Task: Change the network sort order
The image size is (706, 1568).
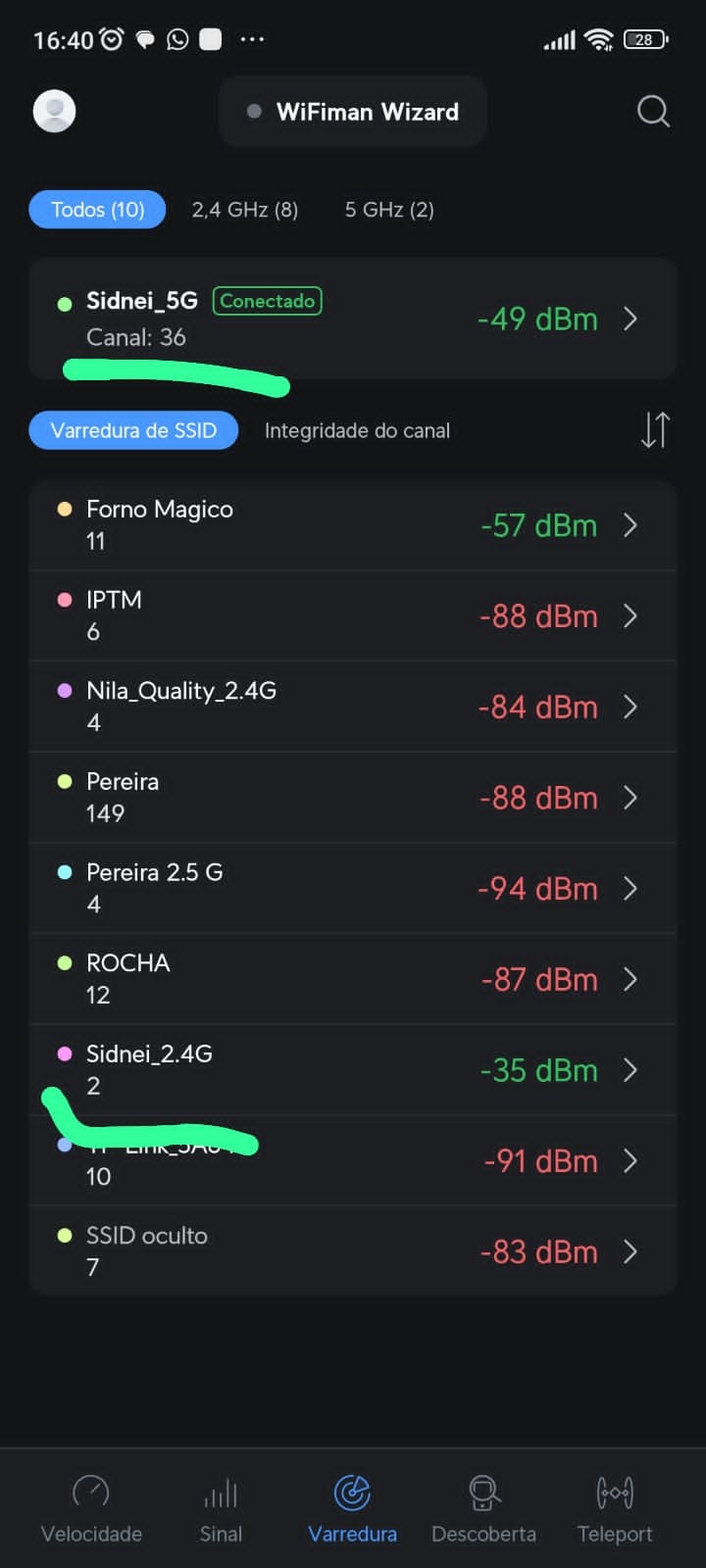Action: click(655, 430)
